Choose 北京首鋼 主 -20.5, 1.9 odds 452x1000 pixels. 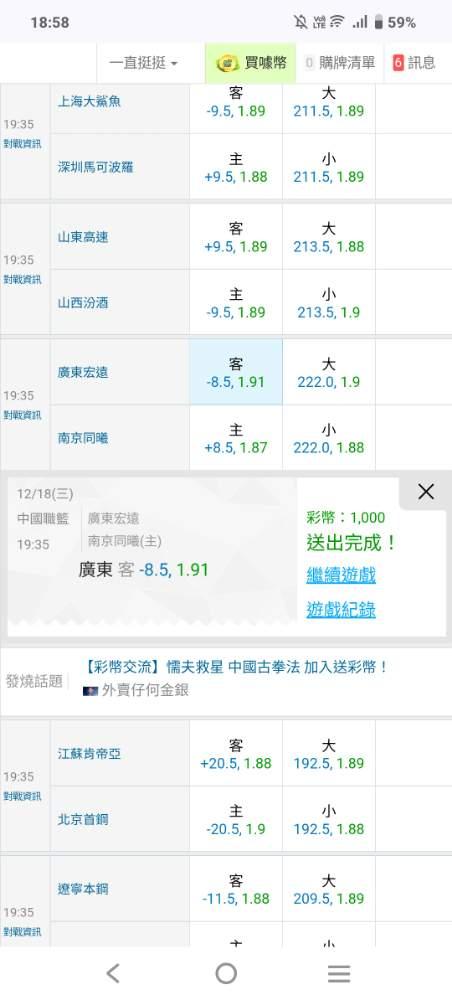click(236, 820)
